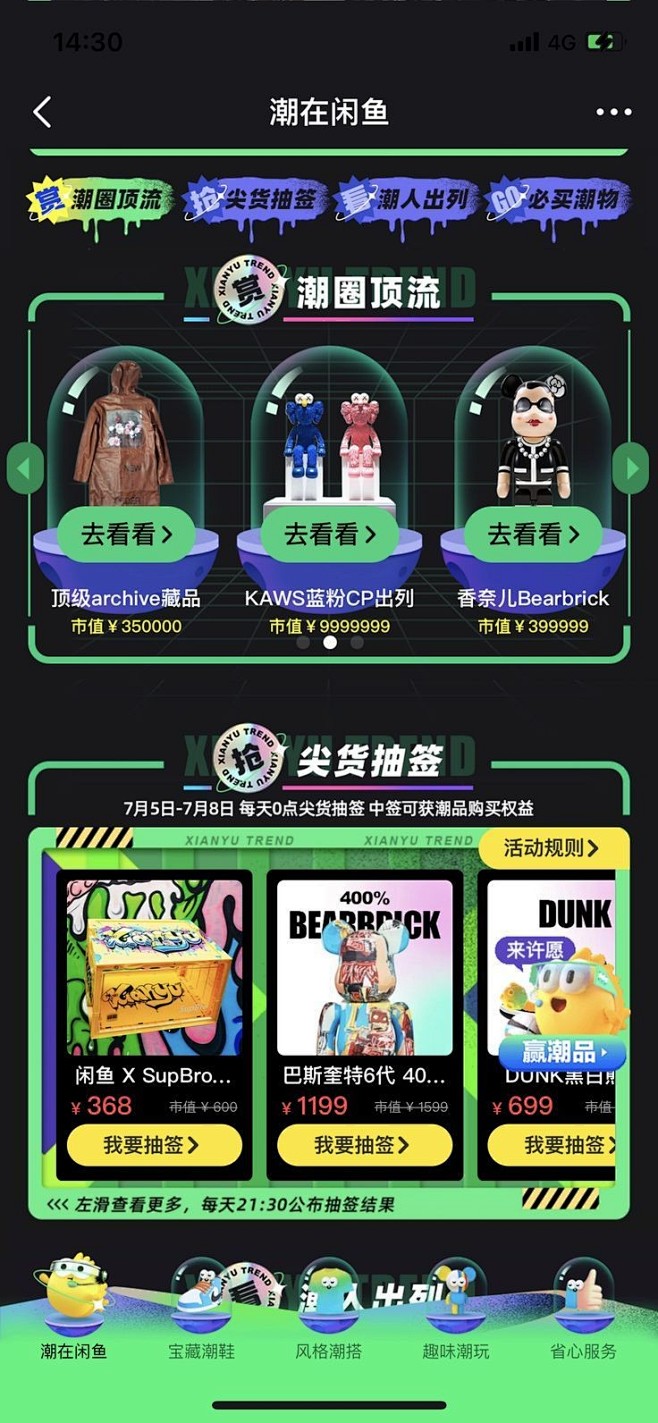Open 活动规则 activity rules
The height and width of the screenshot is (1423, 658).
click(553, 848)
